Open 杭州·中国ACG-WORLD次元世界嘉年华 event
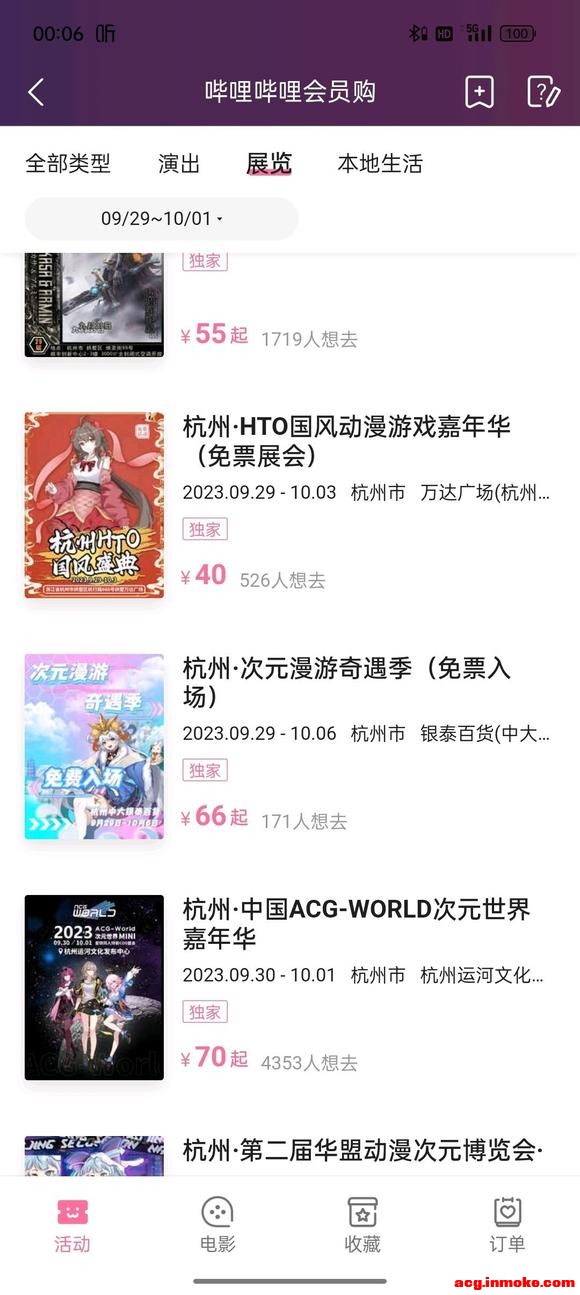Viewport: 580px width, 1295px height. click(290, 987)
